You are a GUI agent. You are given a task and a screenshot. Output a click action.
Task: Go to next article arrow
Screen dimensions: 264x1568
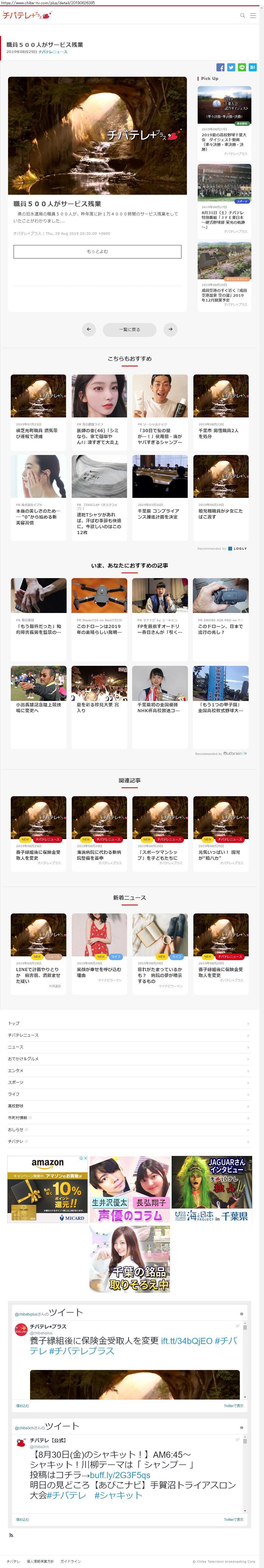pyautogui.click(x=170, y=329)
